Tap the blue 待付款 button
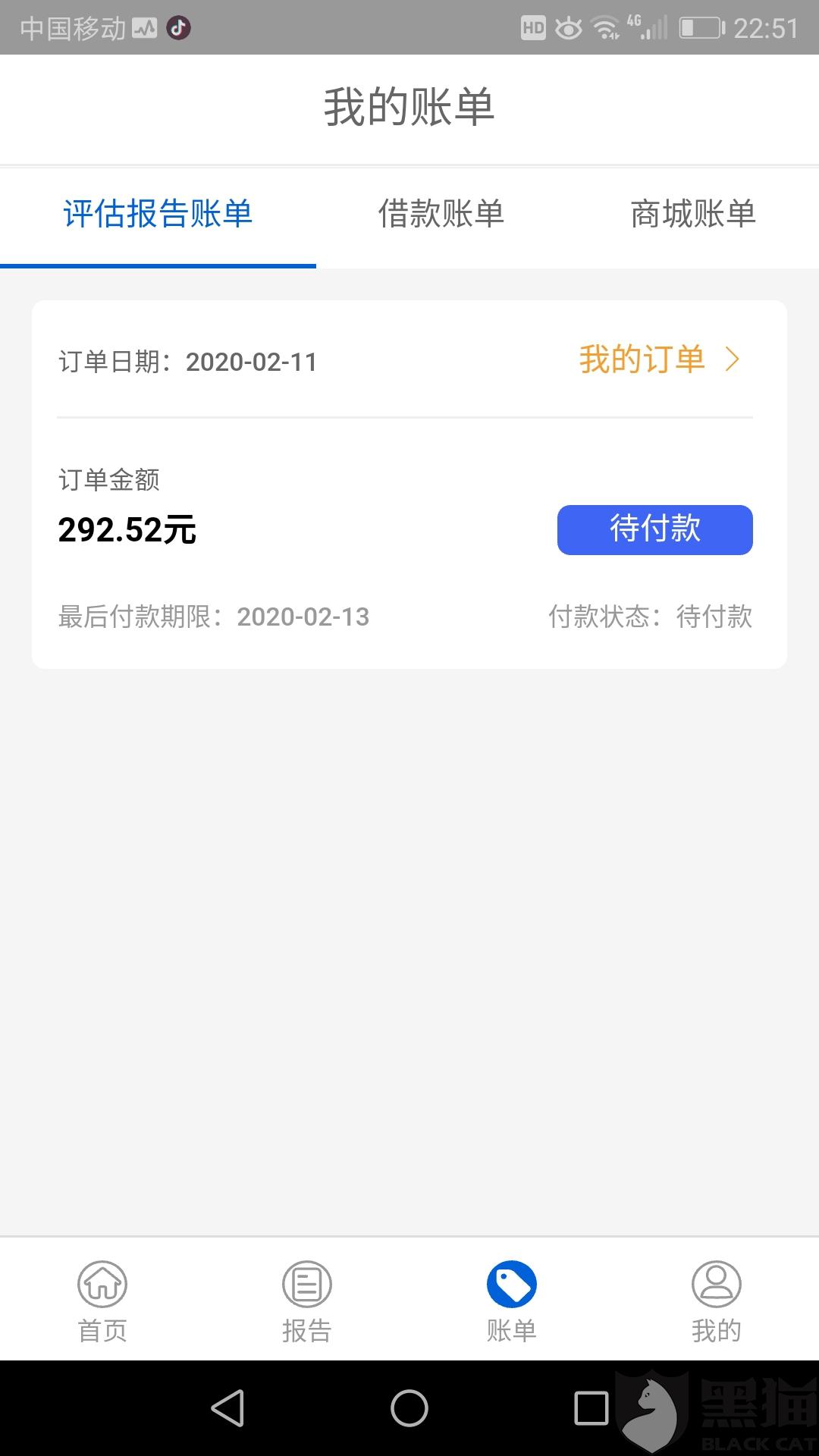The image size is (819, 1456). 654,529
